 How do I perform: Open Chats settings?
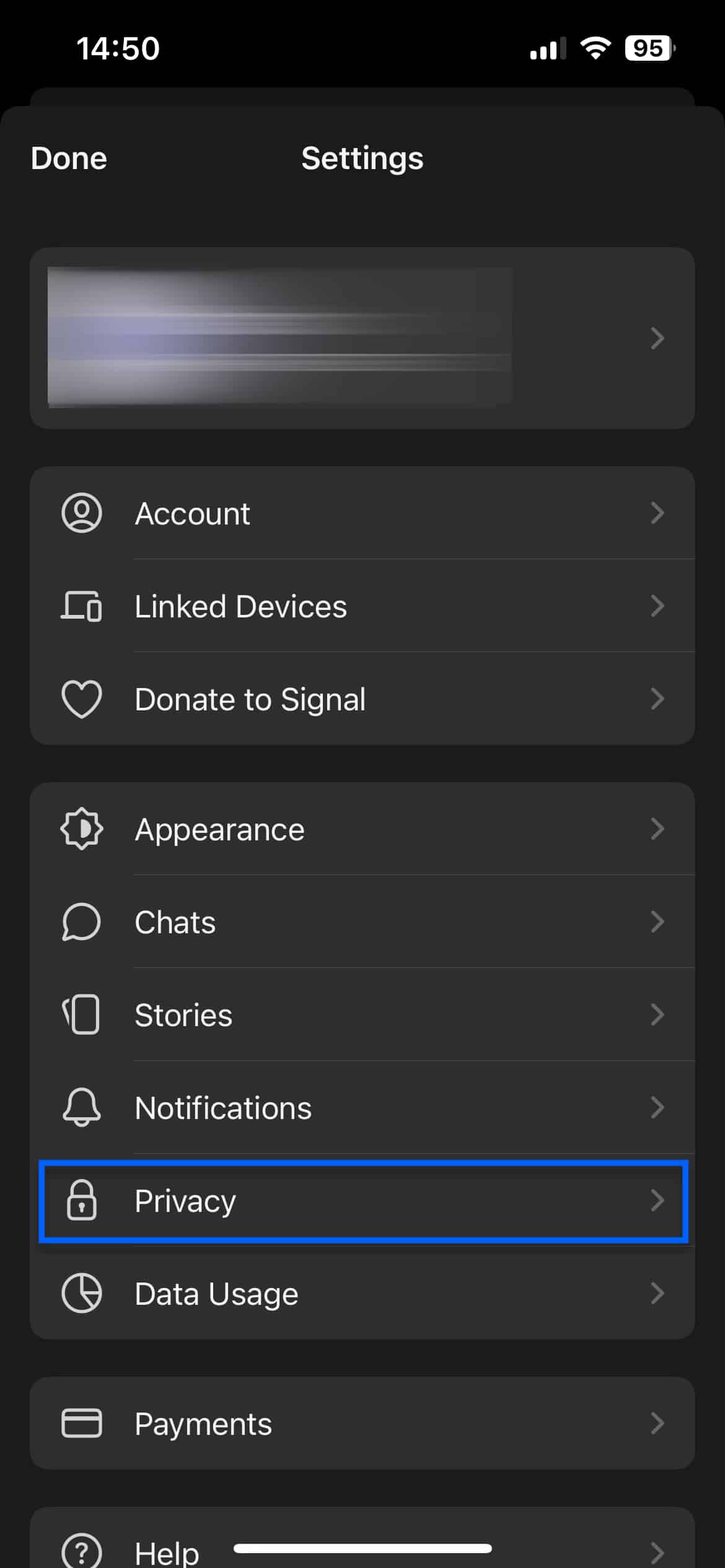point(362,921)
